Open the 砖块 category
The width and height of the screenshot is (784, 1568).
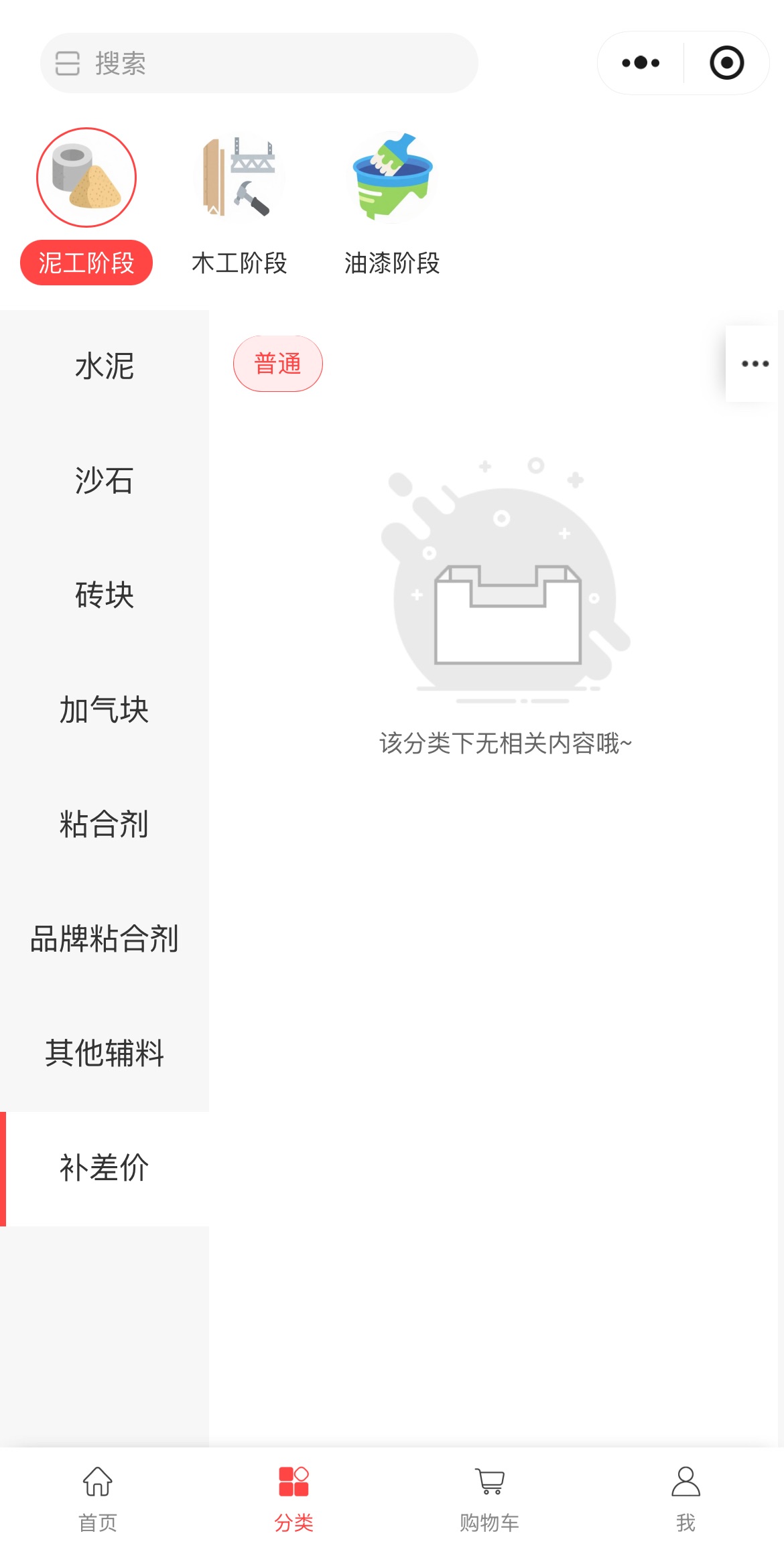105,595
